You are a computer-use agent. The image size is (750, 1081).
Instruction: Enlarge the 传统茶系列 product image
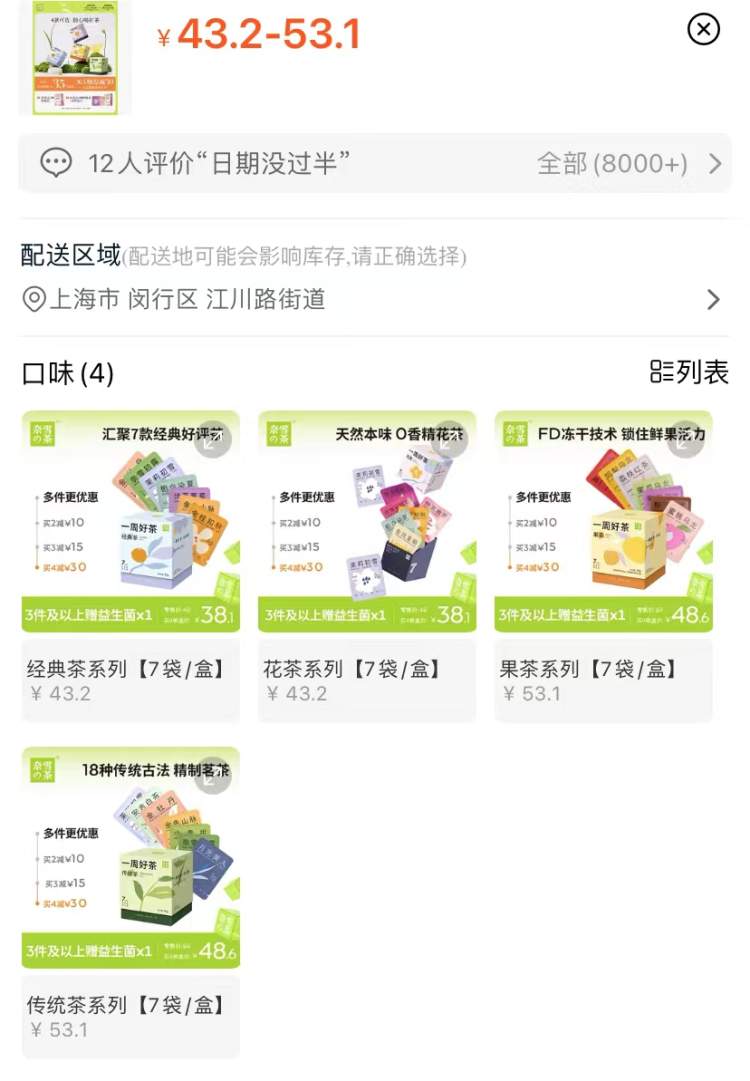(212, 775)
